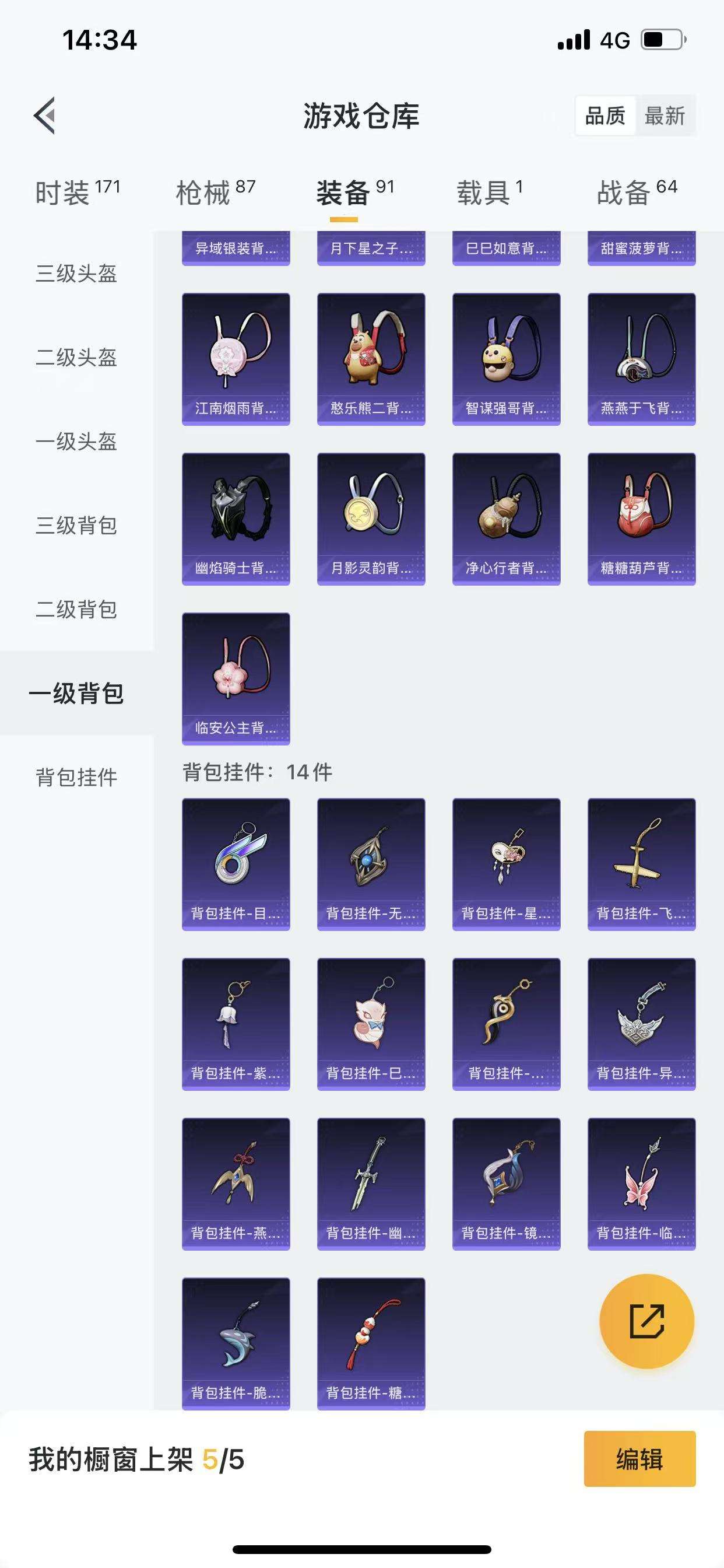Select 三级头盔 in the sidebar
Screen dimensions: 724x1568
pyautogui.click(x=76, y=274)
